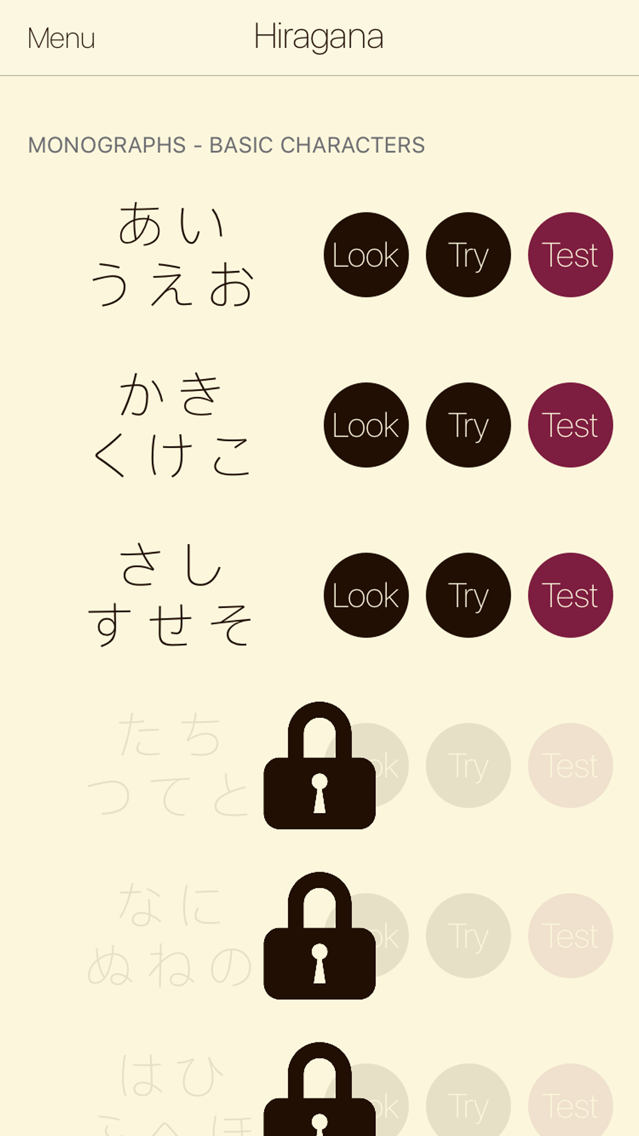
Task: Start Test for the あいうえお row
Action: click(x=570, y=255)
